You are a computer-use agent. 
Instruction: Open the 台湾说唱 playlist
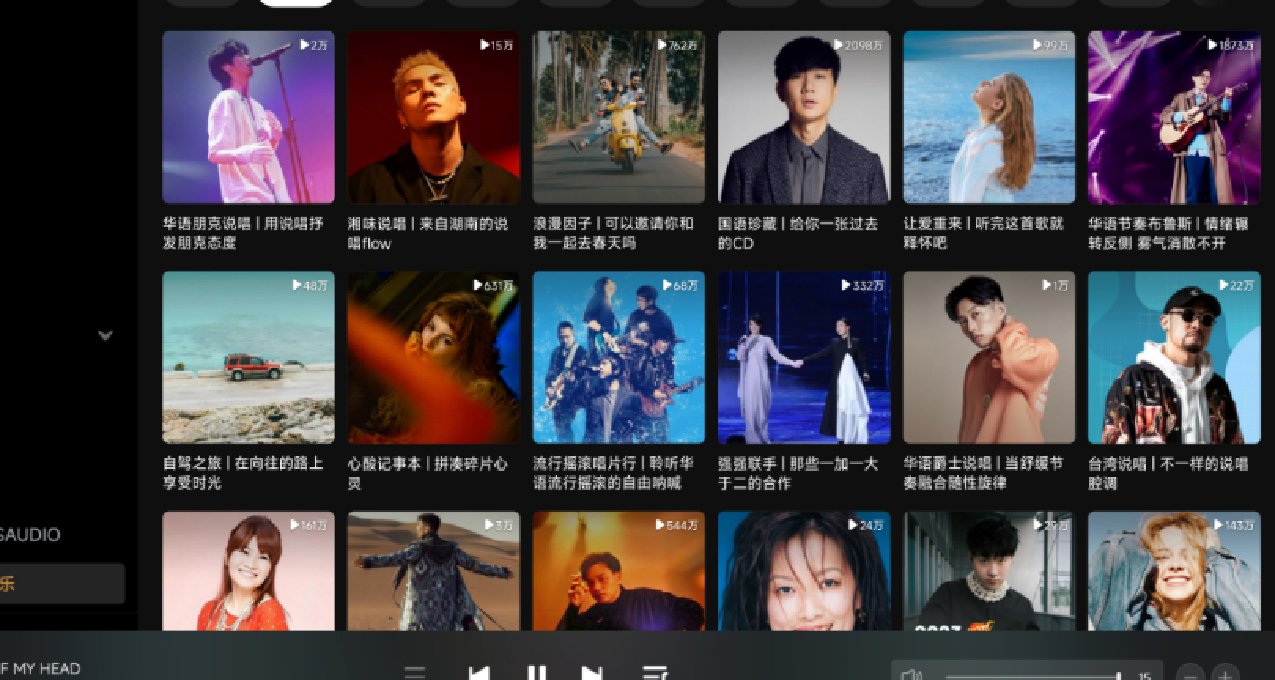(1174, 357)
